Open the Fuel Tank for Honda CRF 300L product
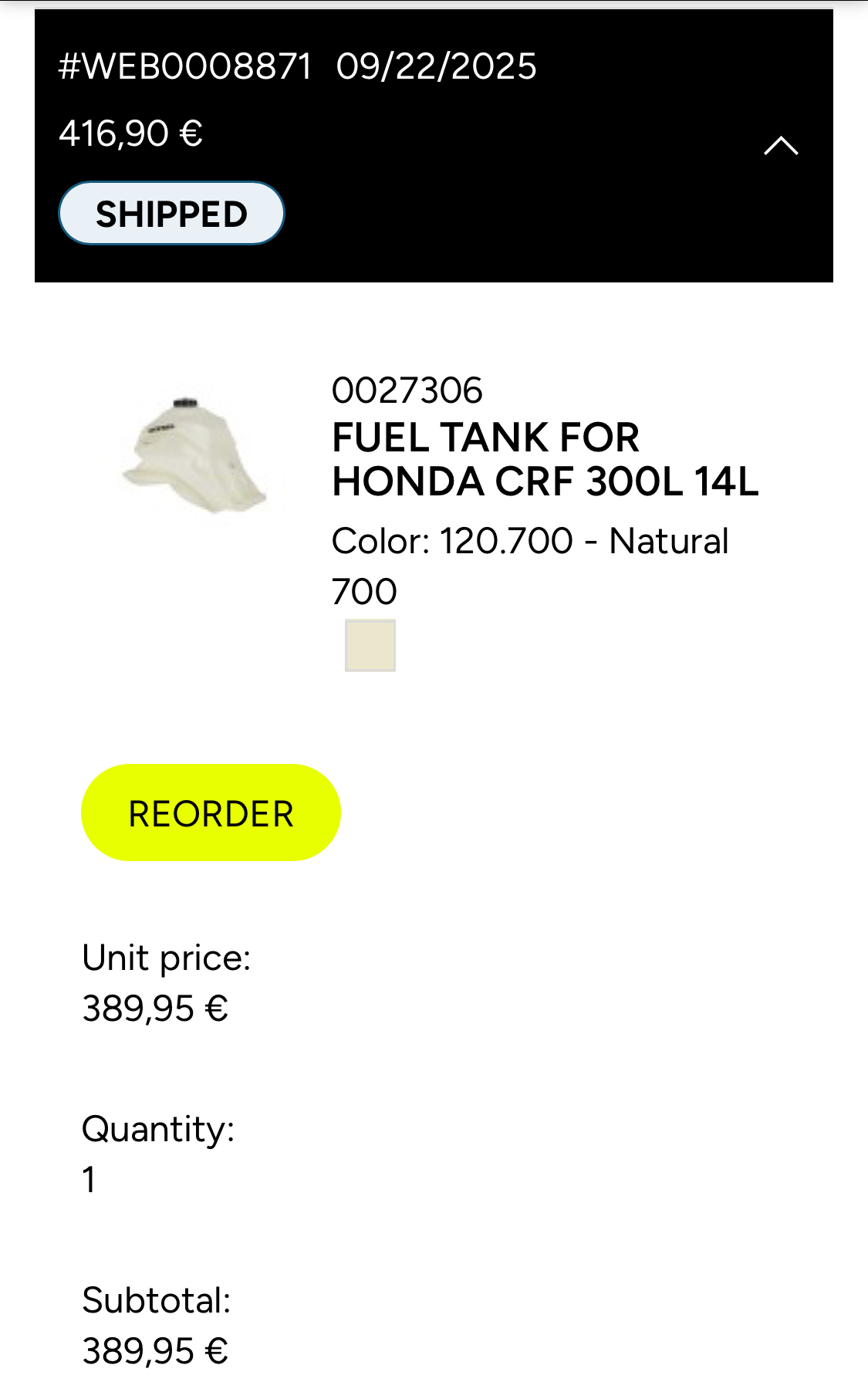The width and height of the screenshot is (868, 1382). [545, 459]
